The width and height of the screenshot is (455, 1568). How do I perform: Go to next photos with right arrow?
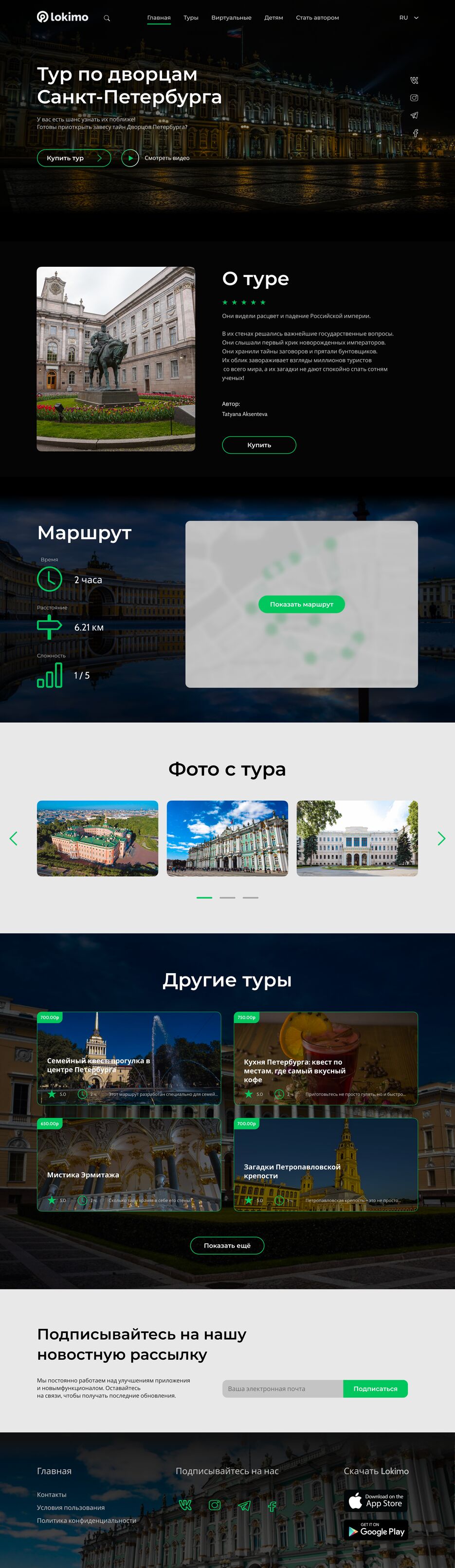point(442,838)
